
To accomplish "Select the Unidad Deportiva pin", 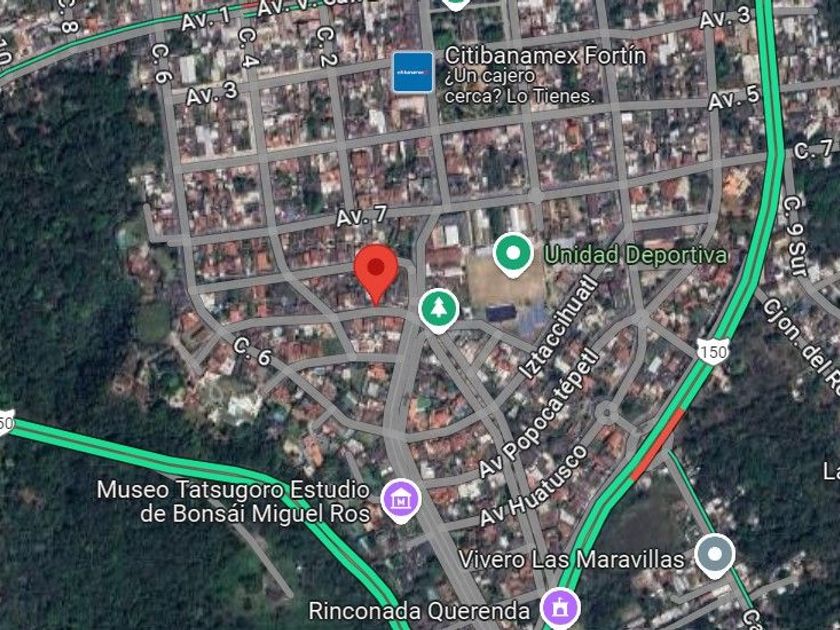I will click(x=513, y=255).
